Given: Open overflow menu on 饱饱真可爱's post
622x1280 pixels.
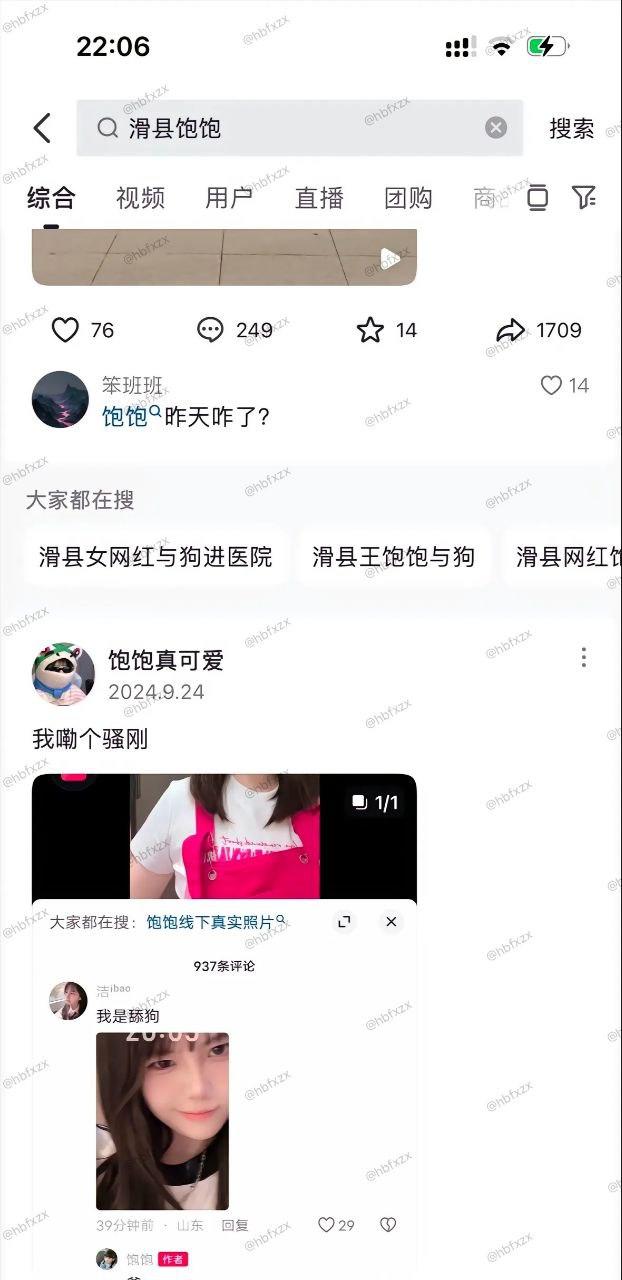Looking at the screenshot, I should (583, 658).
